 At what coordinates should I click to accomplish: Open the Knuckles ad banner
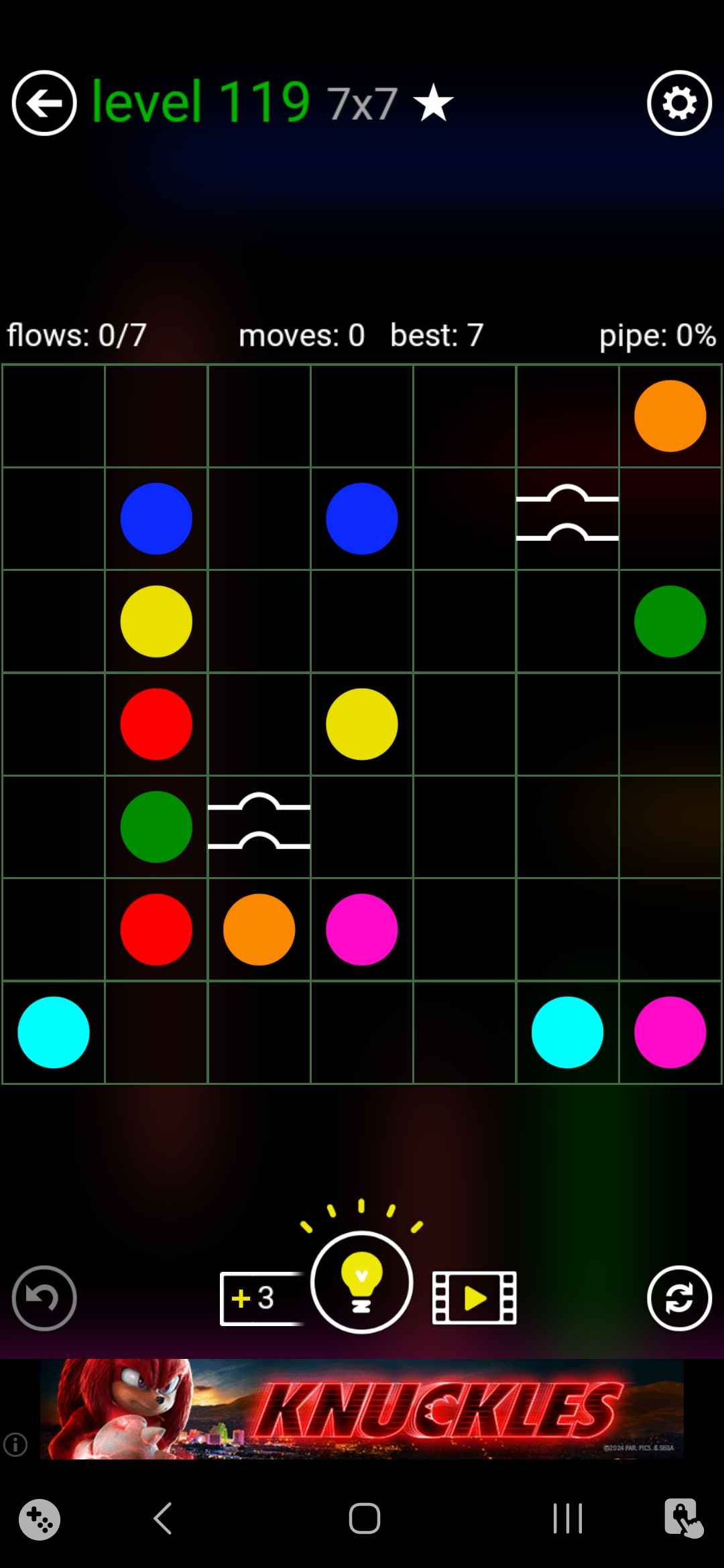(362, 1409)
